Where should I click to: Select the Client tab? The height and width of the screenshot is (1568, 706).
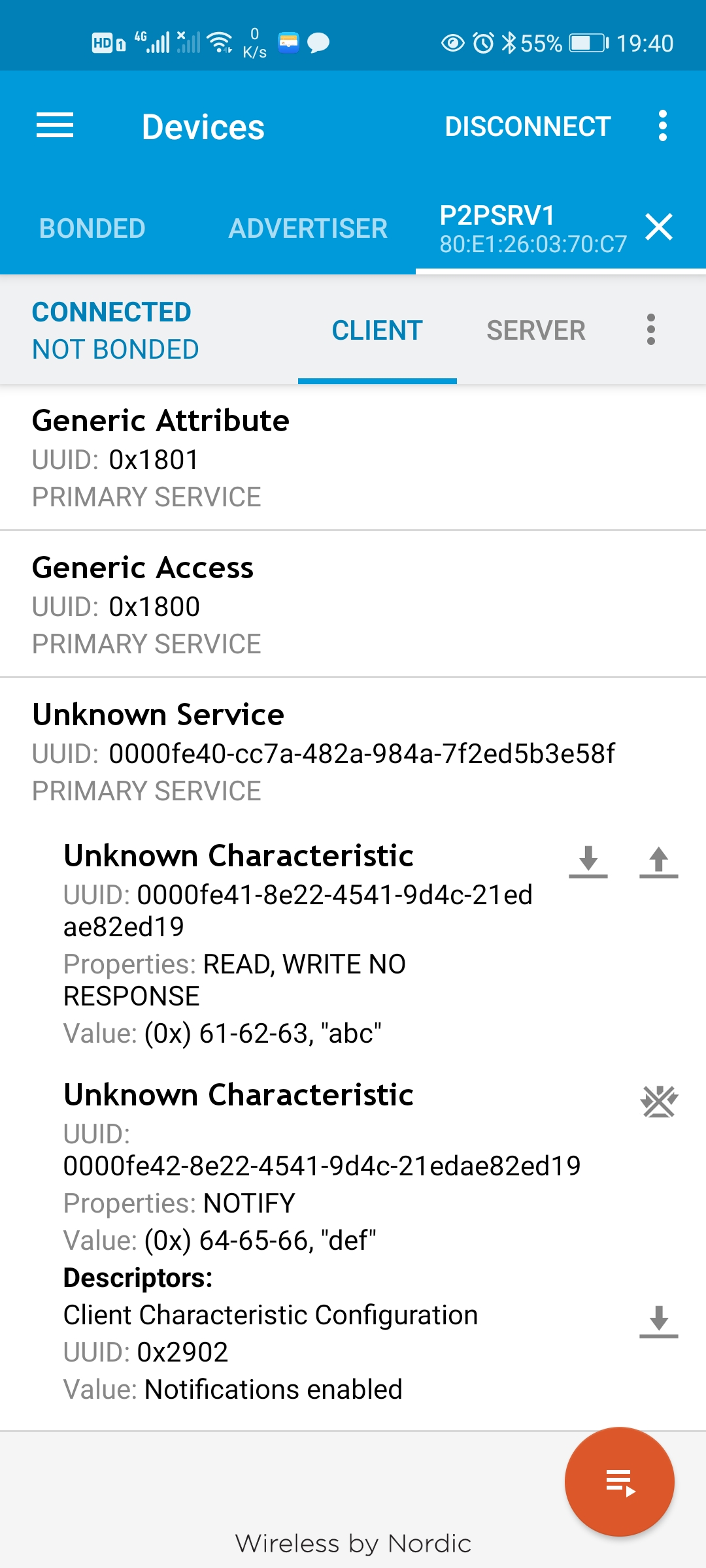(x=377, y=331)
